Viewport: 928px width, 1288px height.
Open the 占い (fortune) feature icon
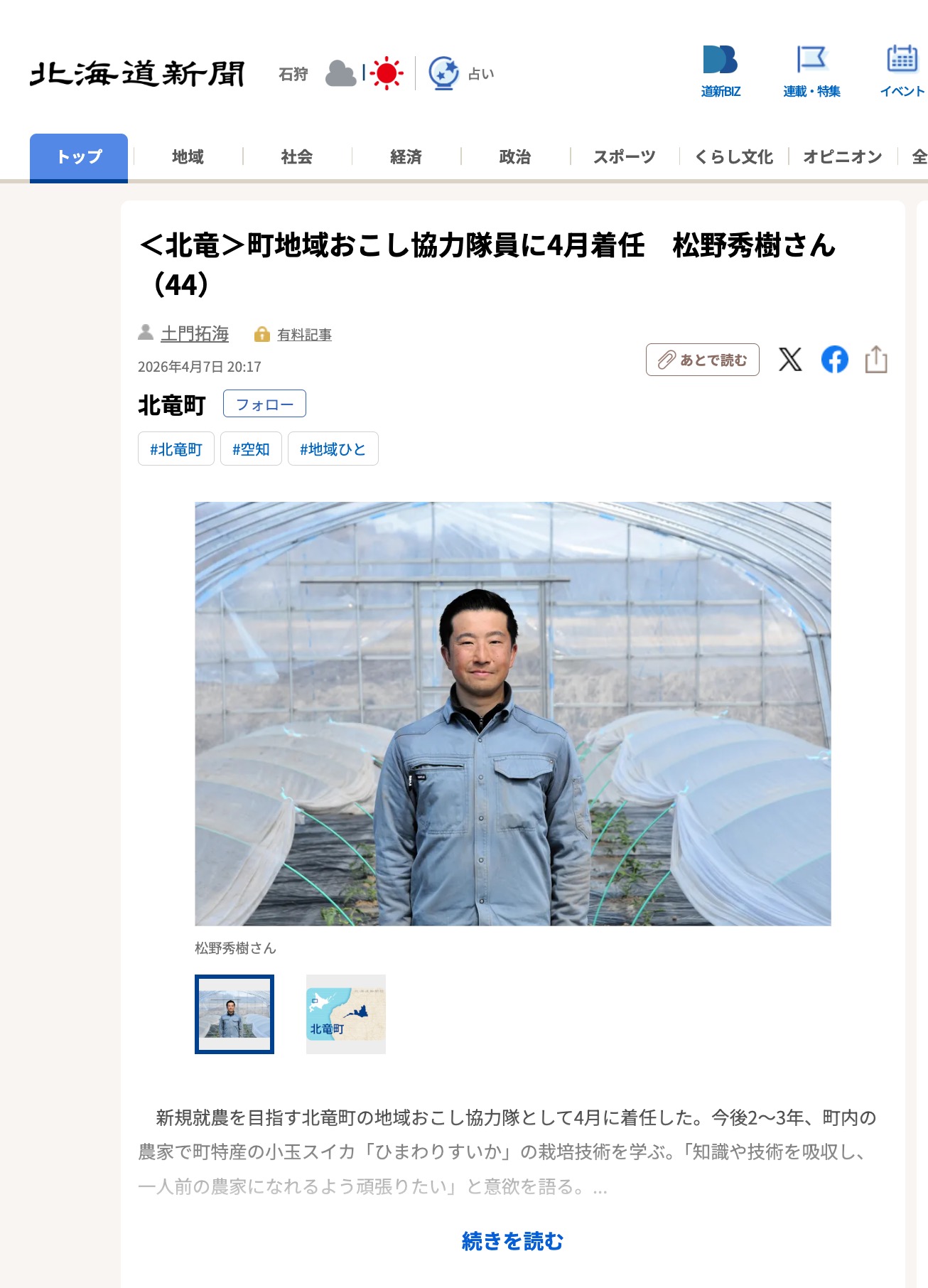(x=443, y=73)
